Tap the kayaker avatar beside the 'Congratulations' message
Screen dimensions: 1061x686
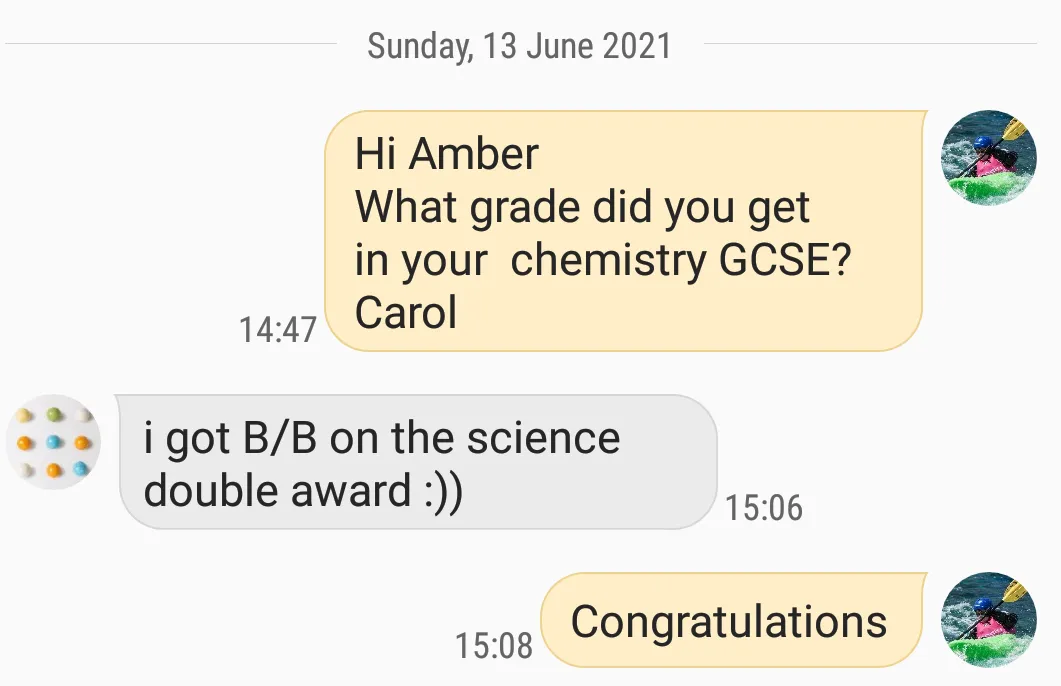click(989, 620)
